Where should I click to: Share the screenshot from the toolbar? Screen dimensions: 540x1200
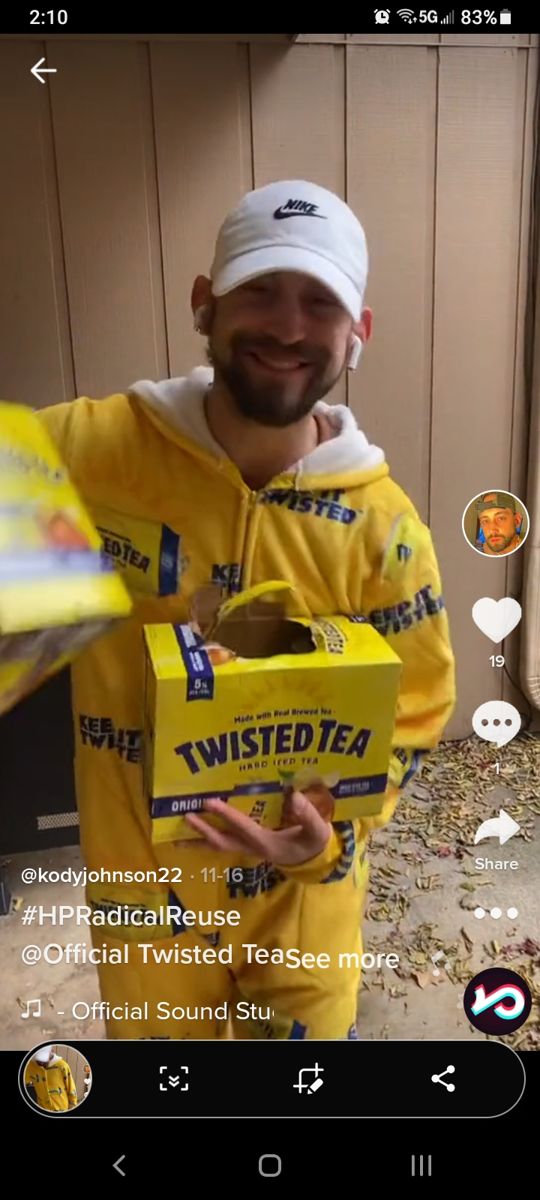[x=443, y=1078]
